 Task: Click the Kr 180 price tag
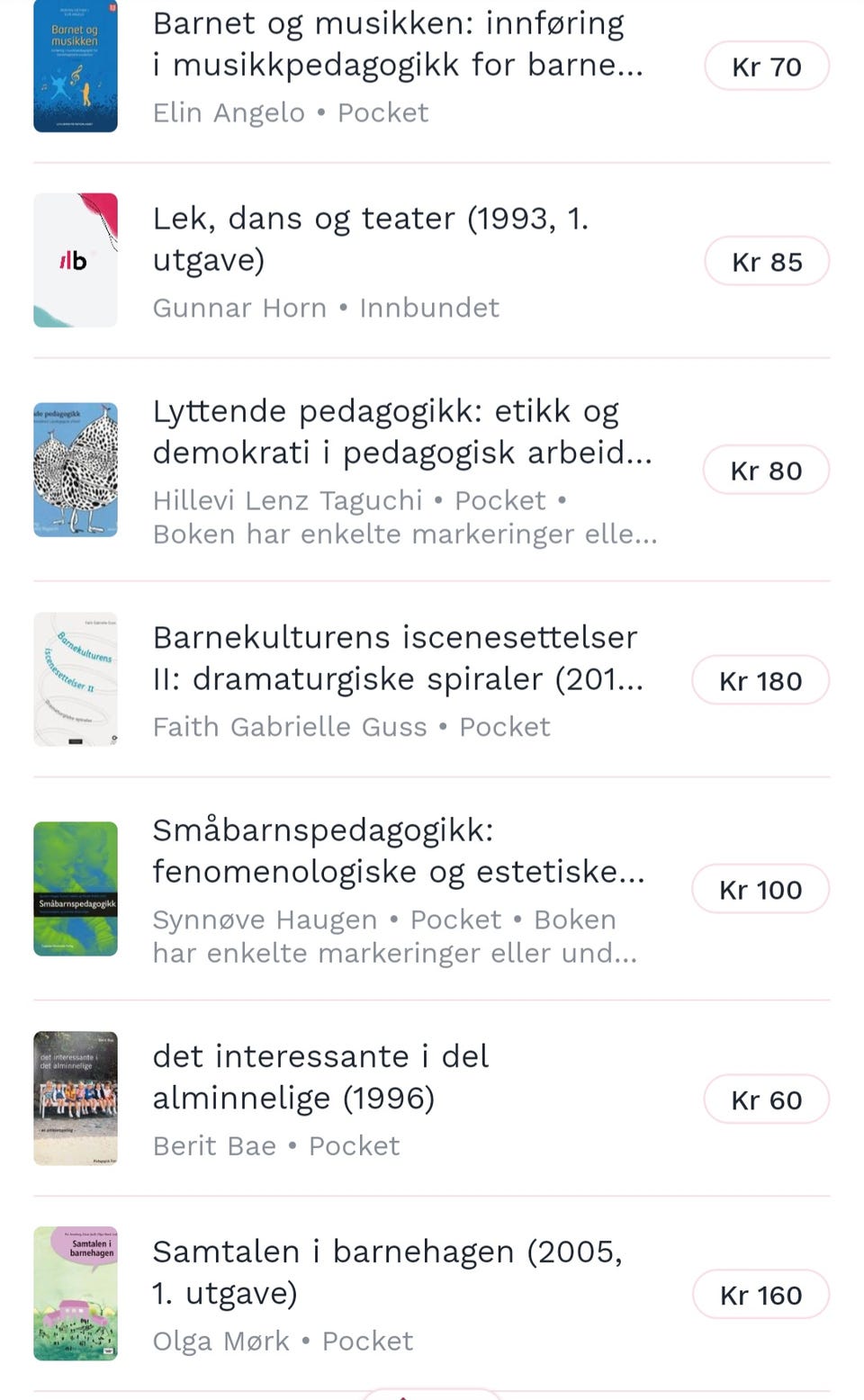(760, 680)
